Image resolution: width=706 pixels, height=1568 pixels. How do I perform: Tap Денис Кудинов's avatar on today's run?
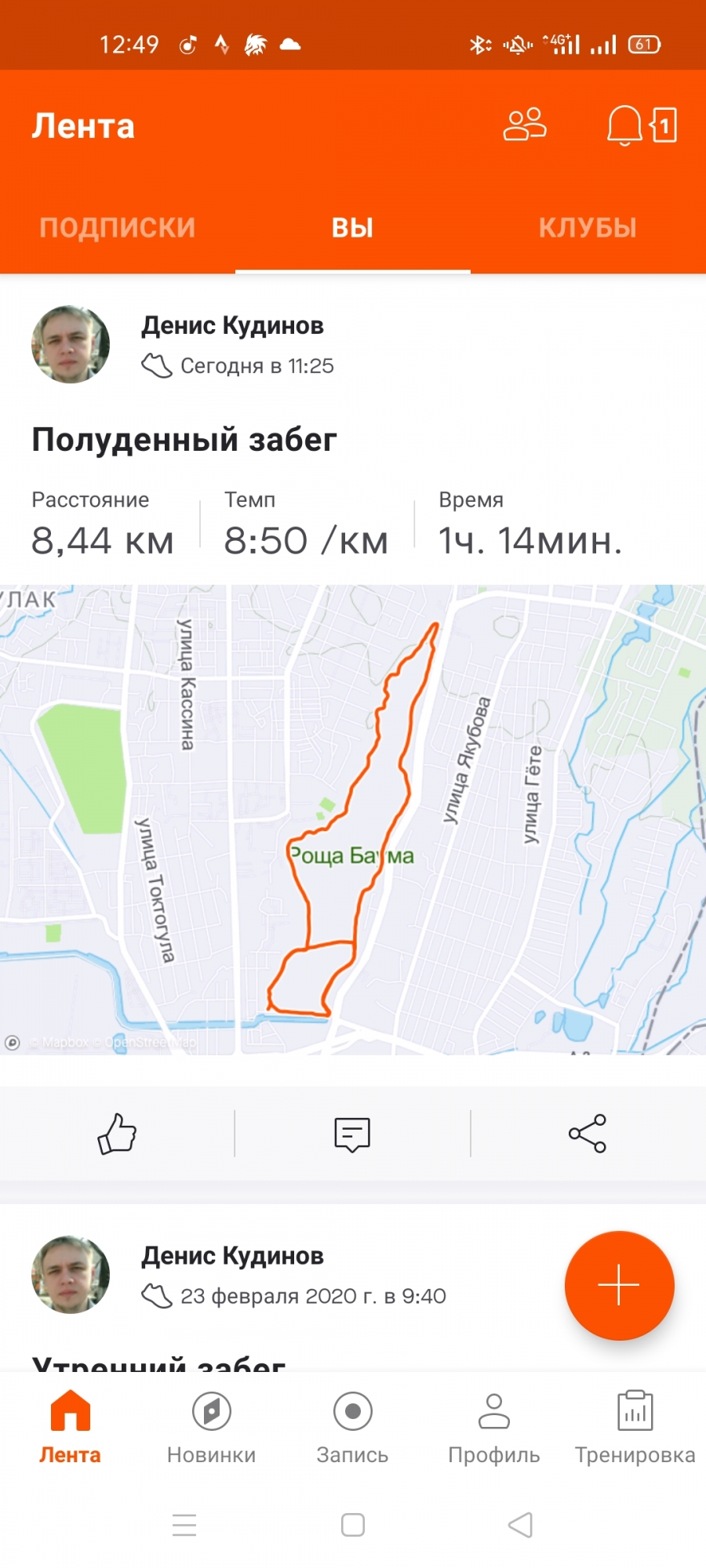[71, 345]
